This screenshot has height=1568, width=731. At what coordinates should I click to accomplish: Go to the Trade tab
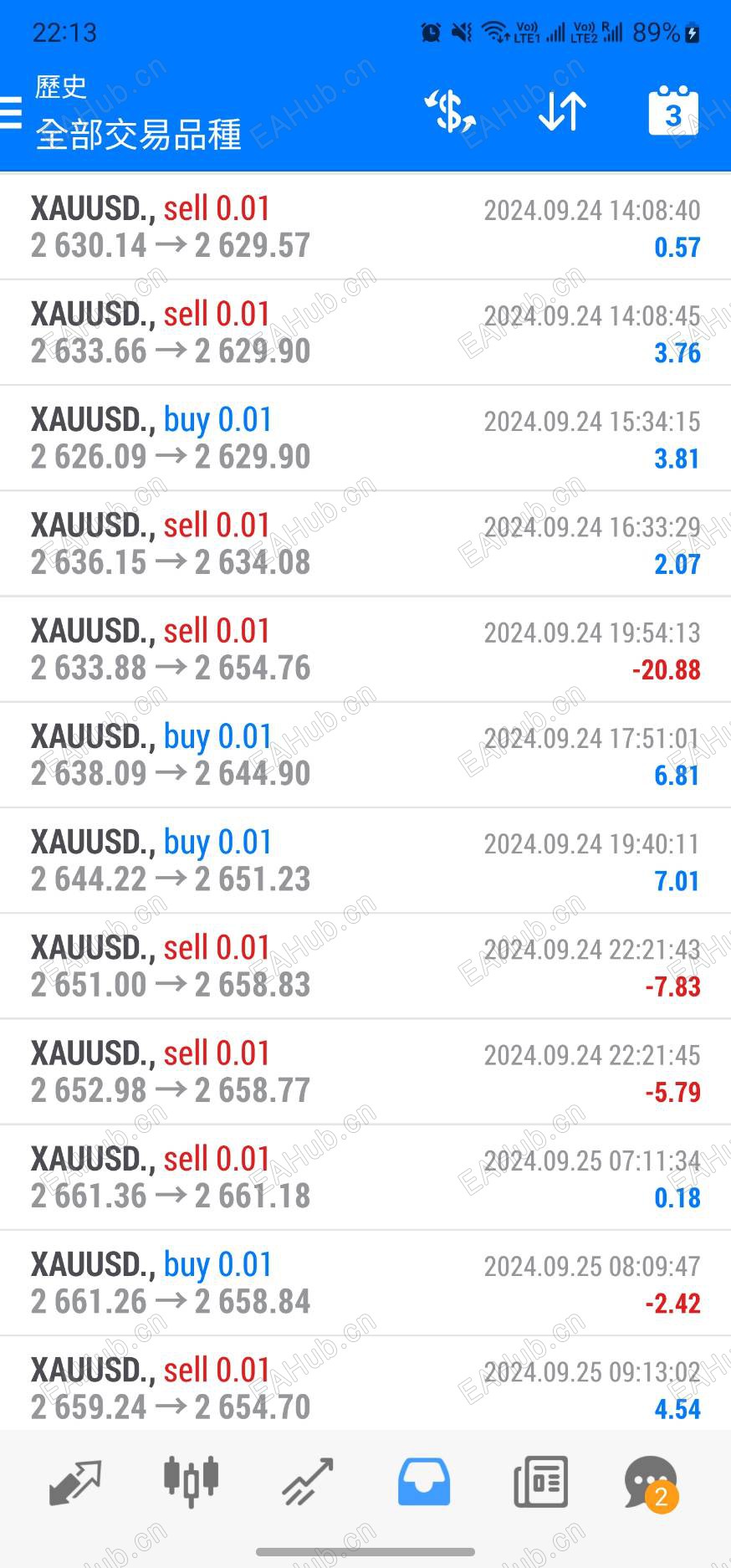307,1482
